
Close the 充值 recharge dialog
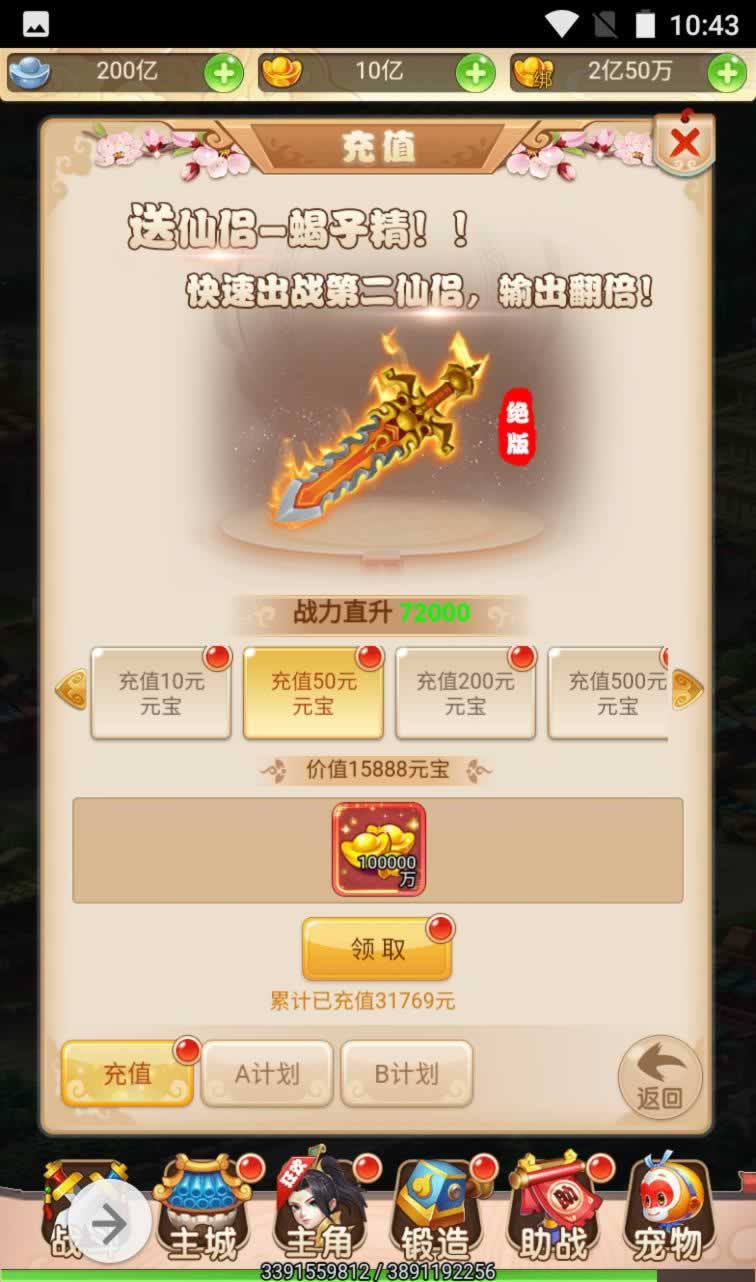pos(685,144)
